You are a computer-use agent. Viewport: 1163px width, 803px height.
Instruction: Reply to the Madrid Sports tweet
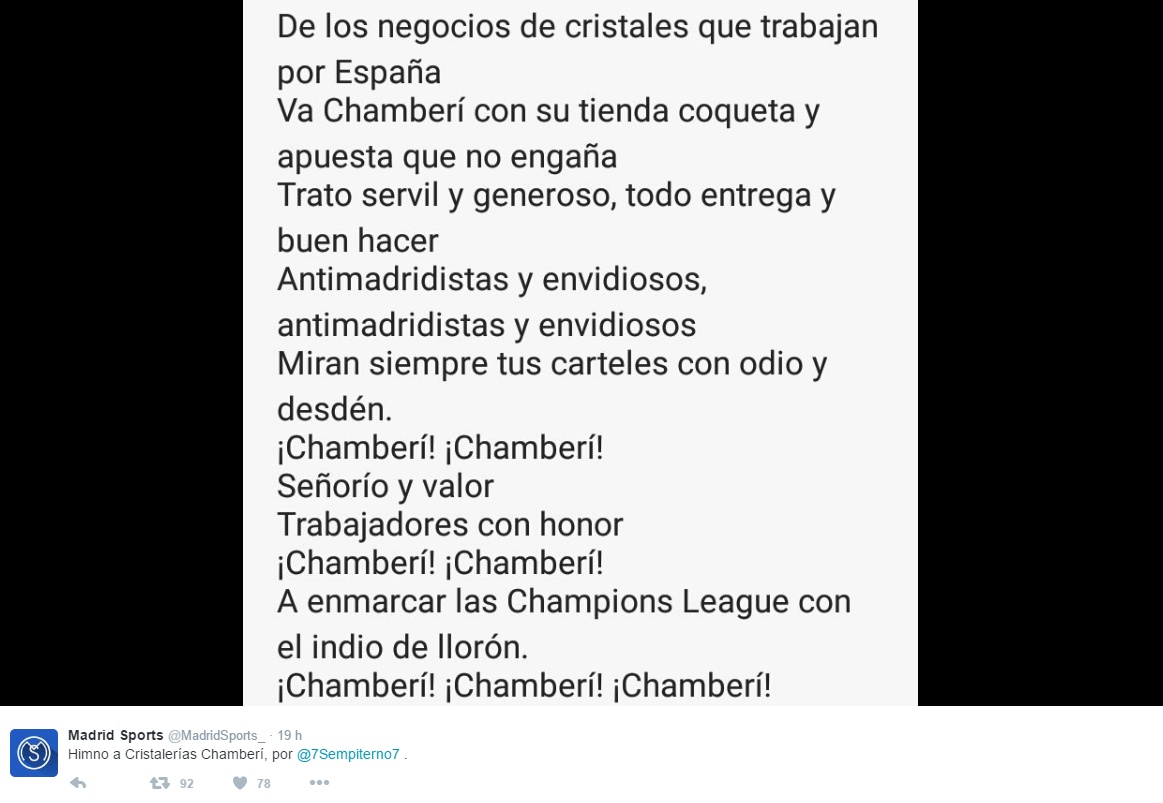(x=78, y=784)
